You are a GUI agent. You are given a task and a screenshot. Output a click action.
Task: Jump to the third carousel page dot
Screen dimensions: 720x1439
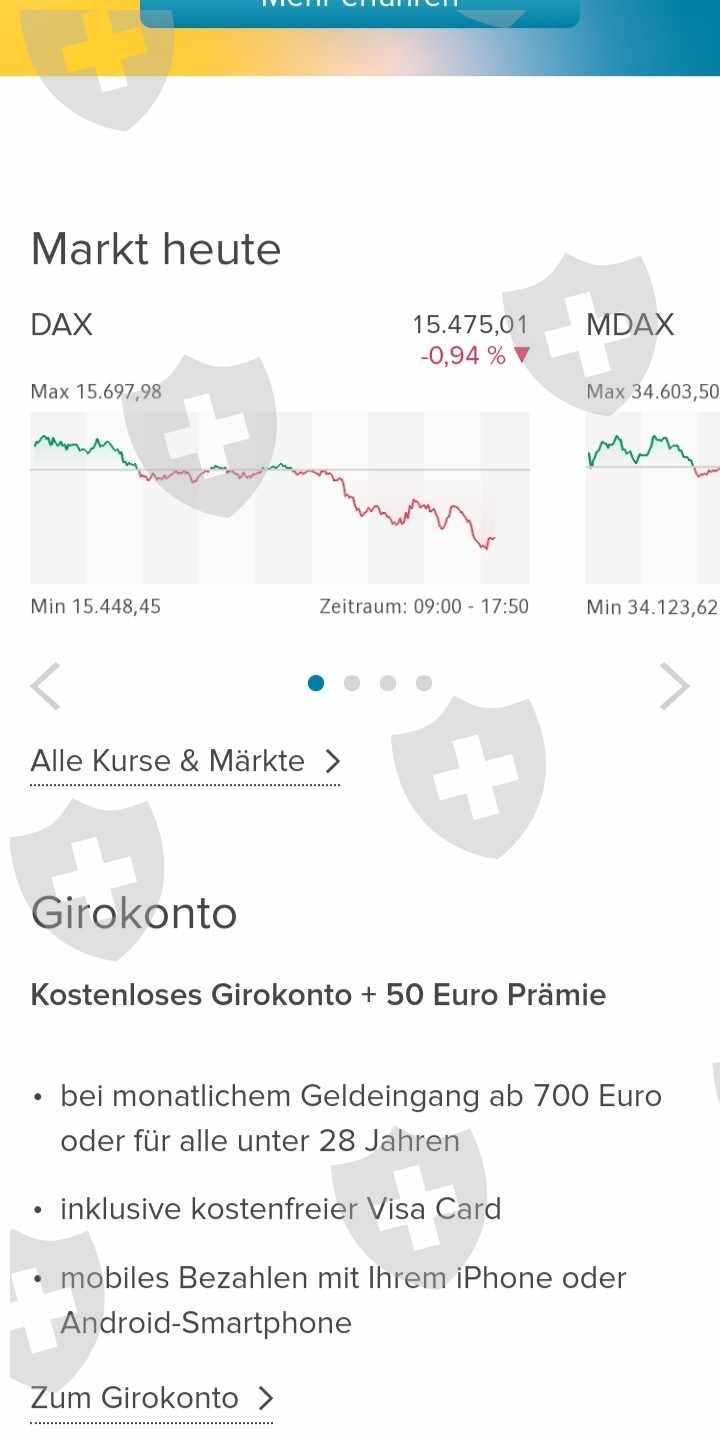388,683
